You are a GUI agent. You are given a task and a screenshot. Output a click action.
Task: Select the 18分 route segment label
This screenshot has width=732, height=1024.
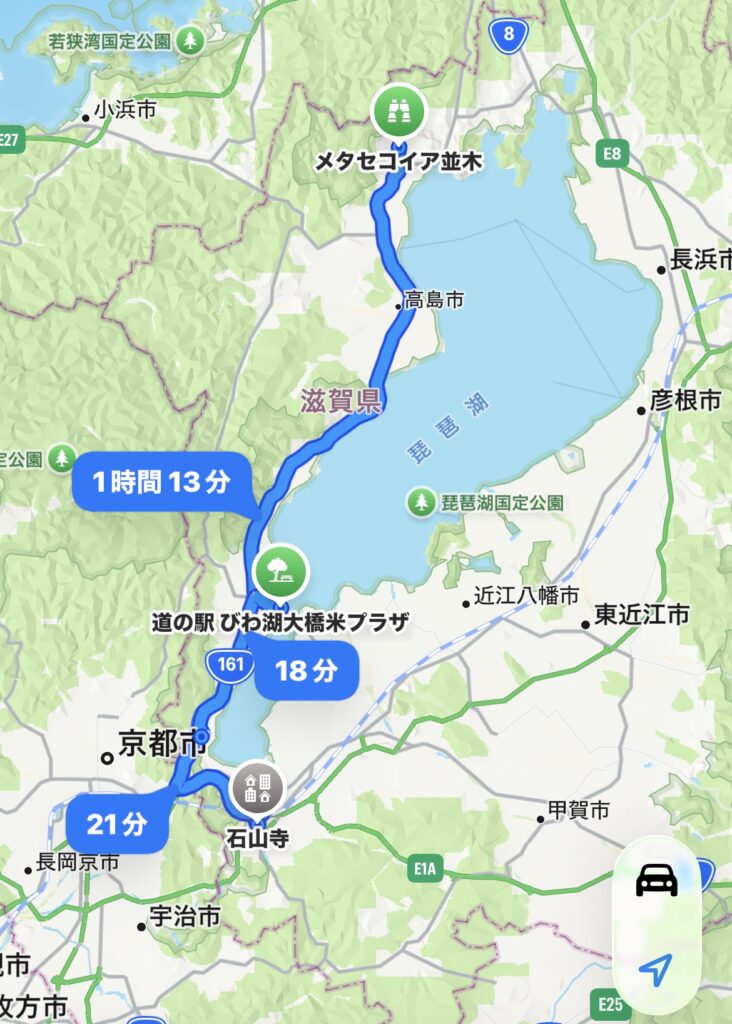306,670
